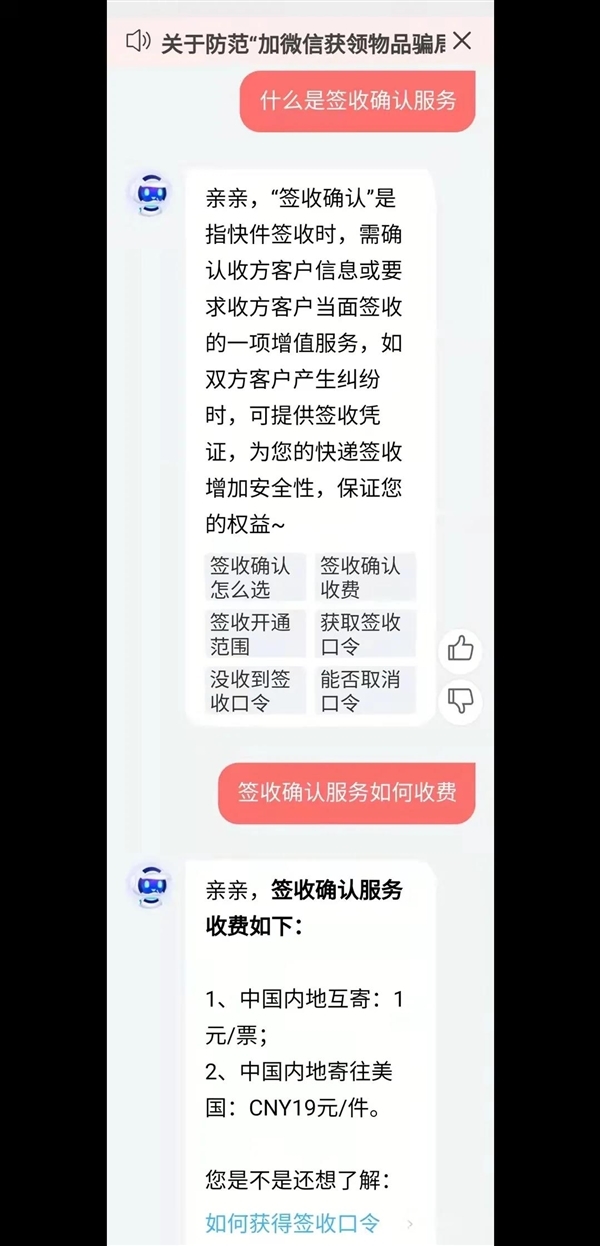The image size is (600, 1246).
Task: Mark the answer with thumbs down
Action: pyautogui.click(x=461, y=700)
